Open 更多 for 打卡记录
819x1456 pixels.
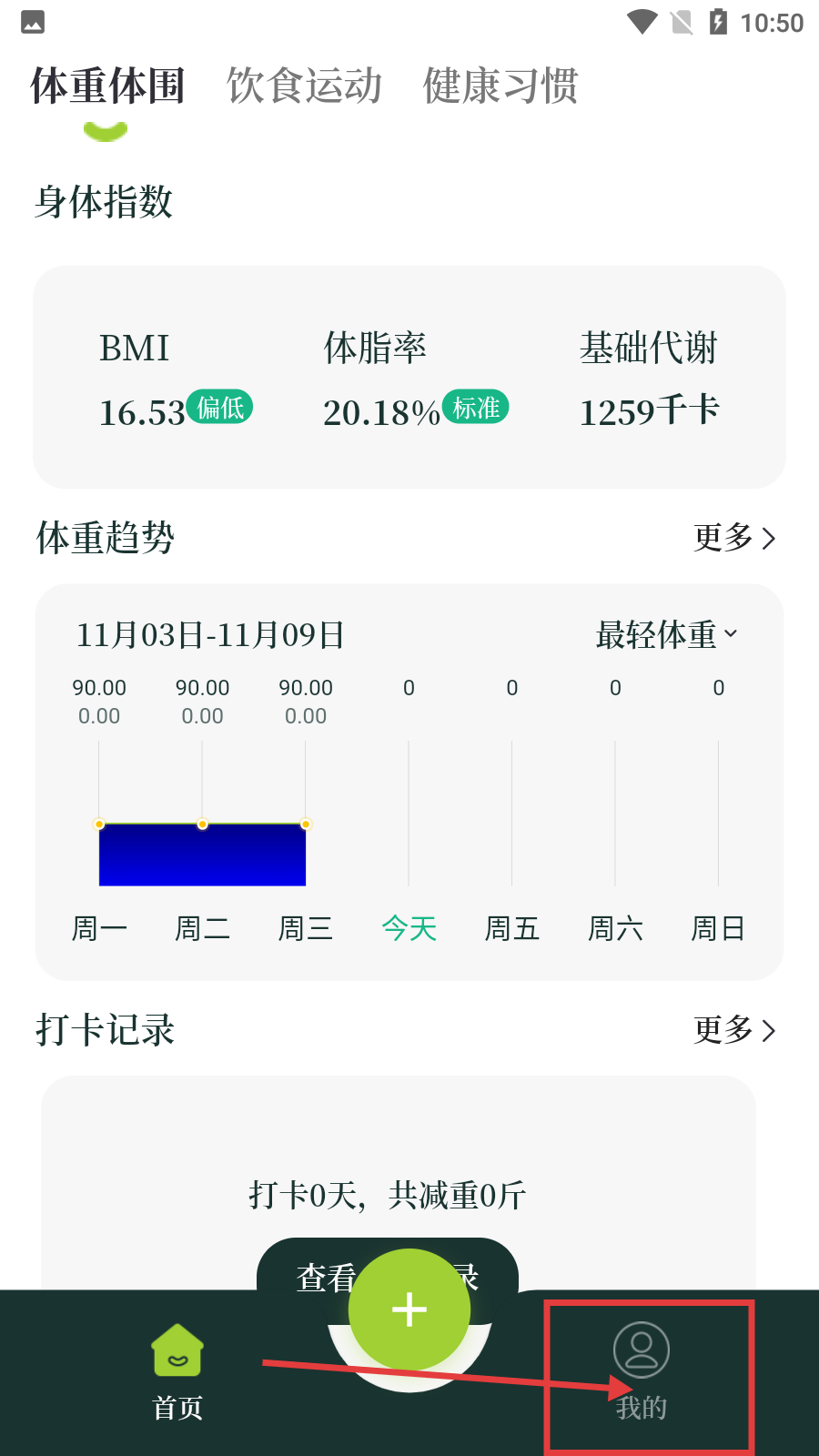(733, 1030)
